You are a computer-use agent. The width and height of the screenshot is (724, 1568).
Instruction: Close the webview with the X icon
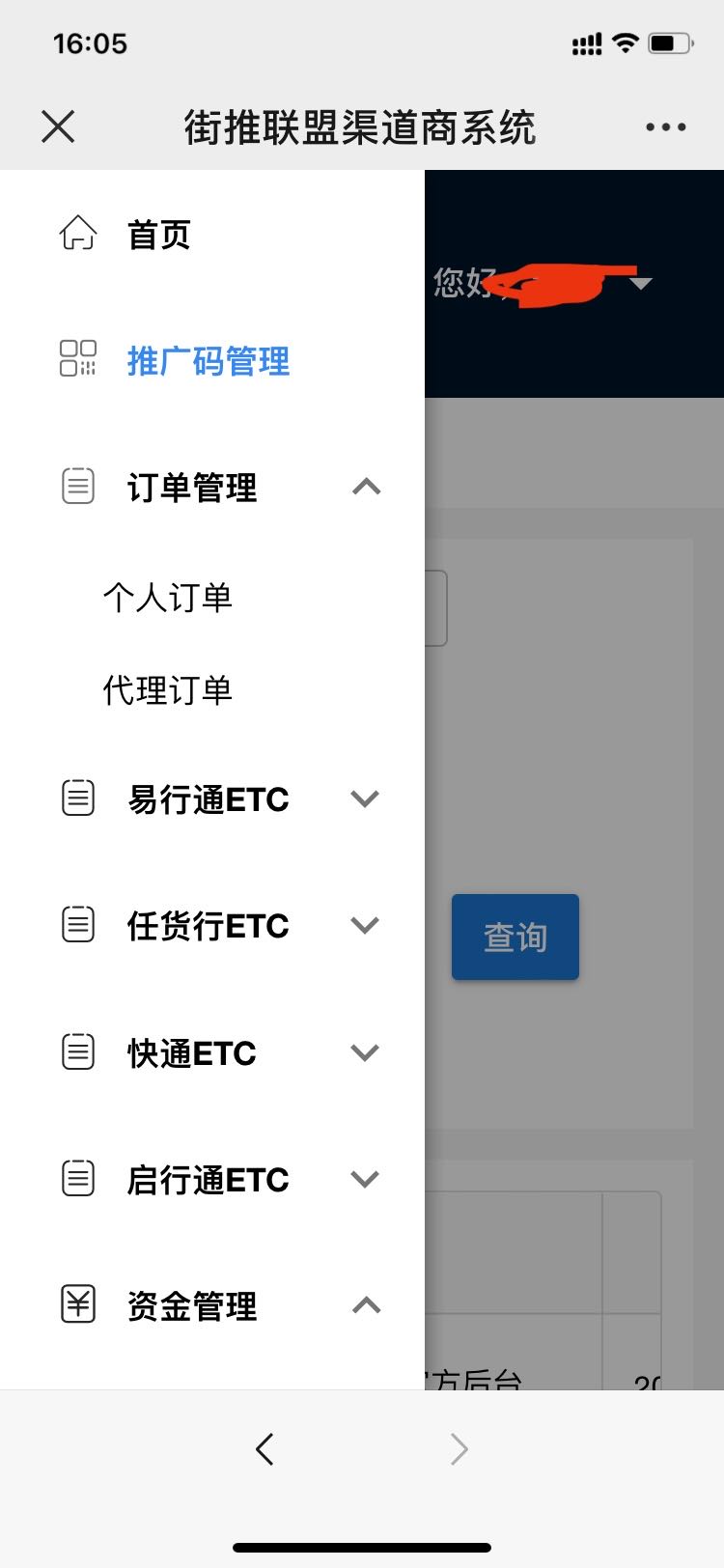click(x=58, y=126)
